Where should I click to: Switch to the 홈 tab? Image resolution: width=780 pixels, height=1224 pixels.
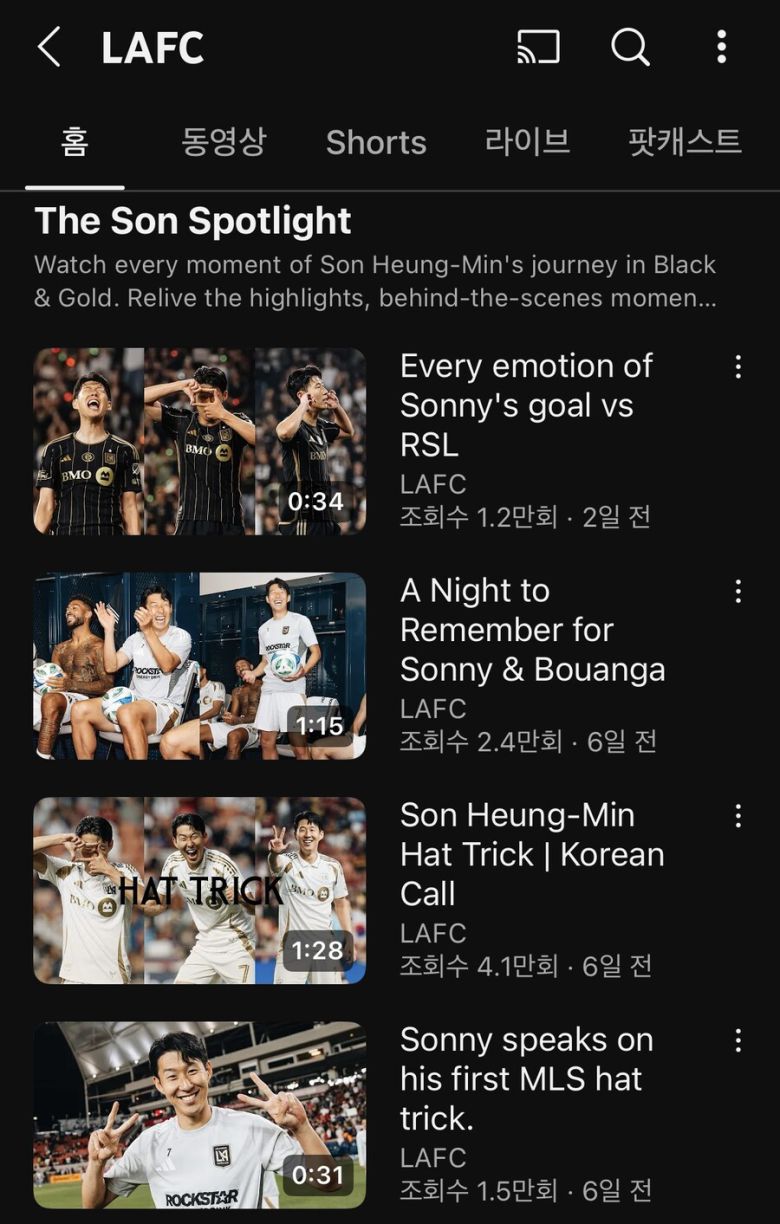click(74, 142)
